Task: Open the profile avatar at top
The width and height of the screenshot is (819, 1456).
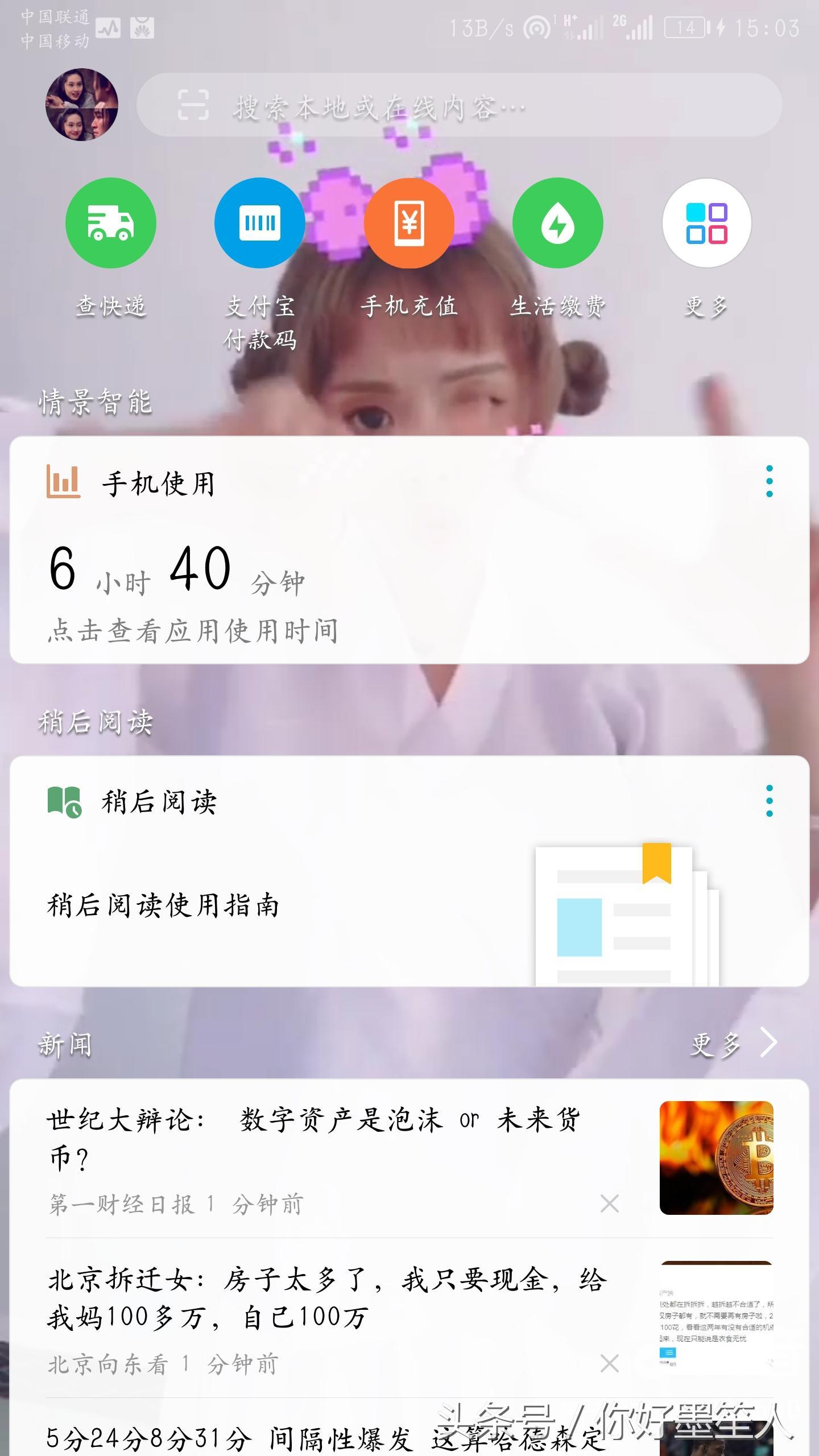Action: 82,105
